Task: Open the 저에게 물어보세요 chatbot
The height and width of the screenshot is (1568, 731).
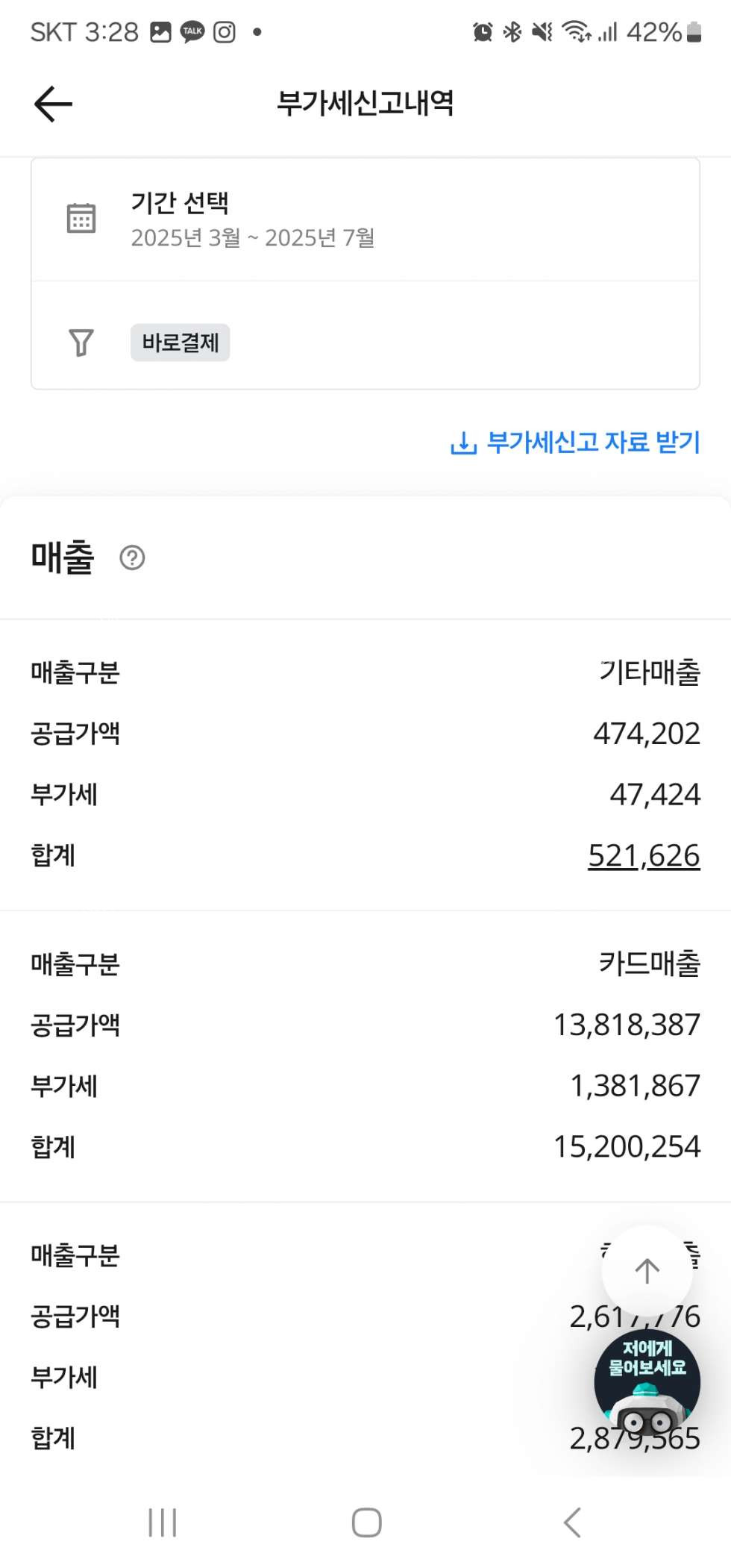Action: click(647, 1383)
